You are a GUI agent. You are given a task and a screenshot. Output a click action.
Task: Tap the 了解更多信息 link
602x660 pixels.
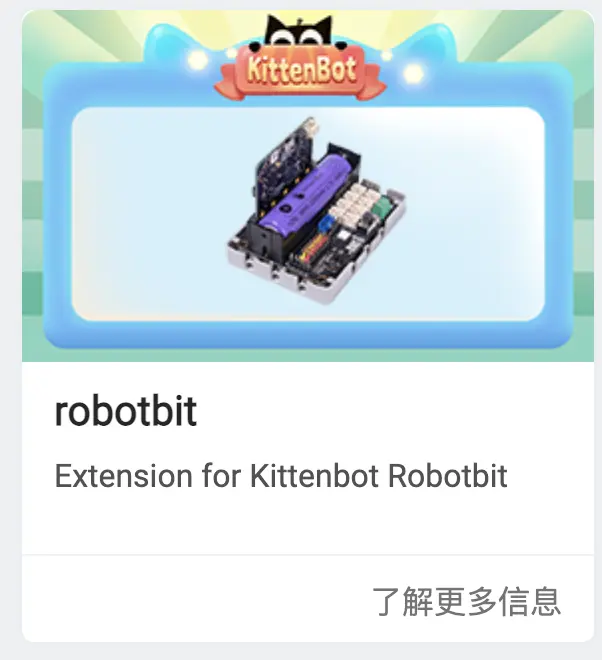click(x=466, y=601)
